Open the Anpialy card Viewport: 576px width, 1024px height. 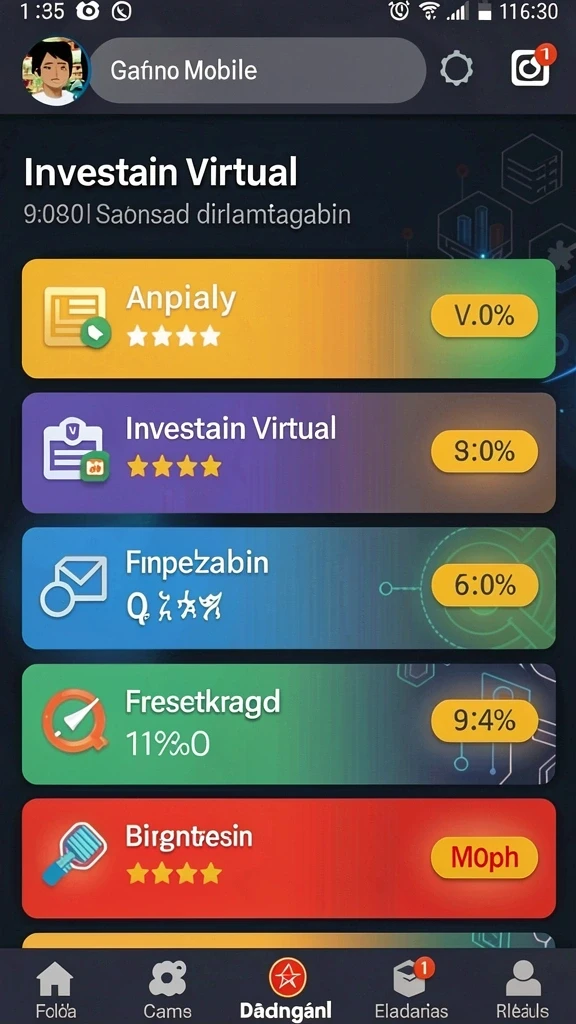click(x=289, y=319)
